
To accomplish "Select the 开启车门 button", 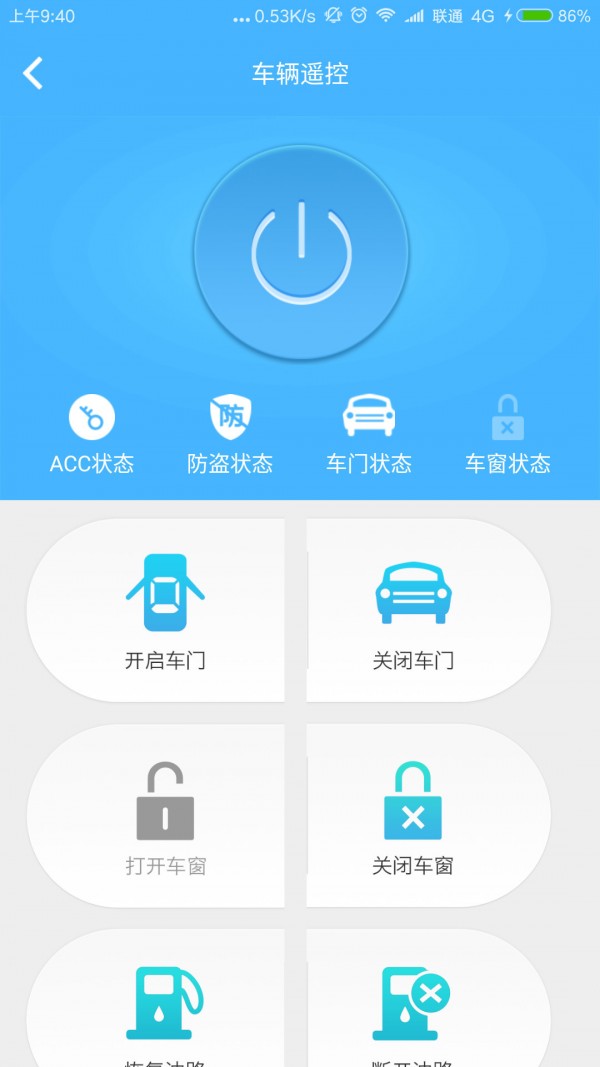I will tap(165, 610).
